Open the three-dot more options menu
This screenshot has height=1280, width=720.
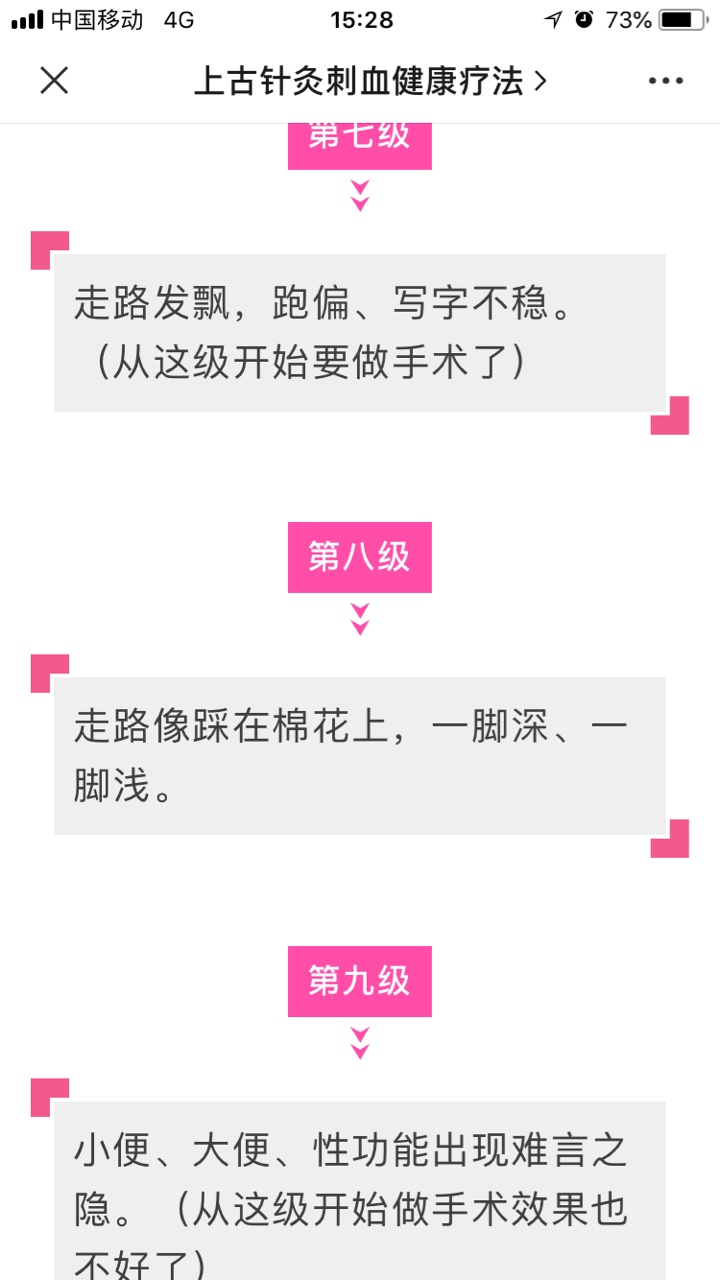tap(665, 81)
